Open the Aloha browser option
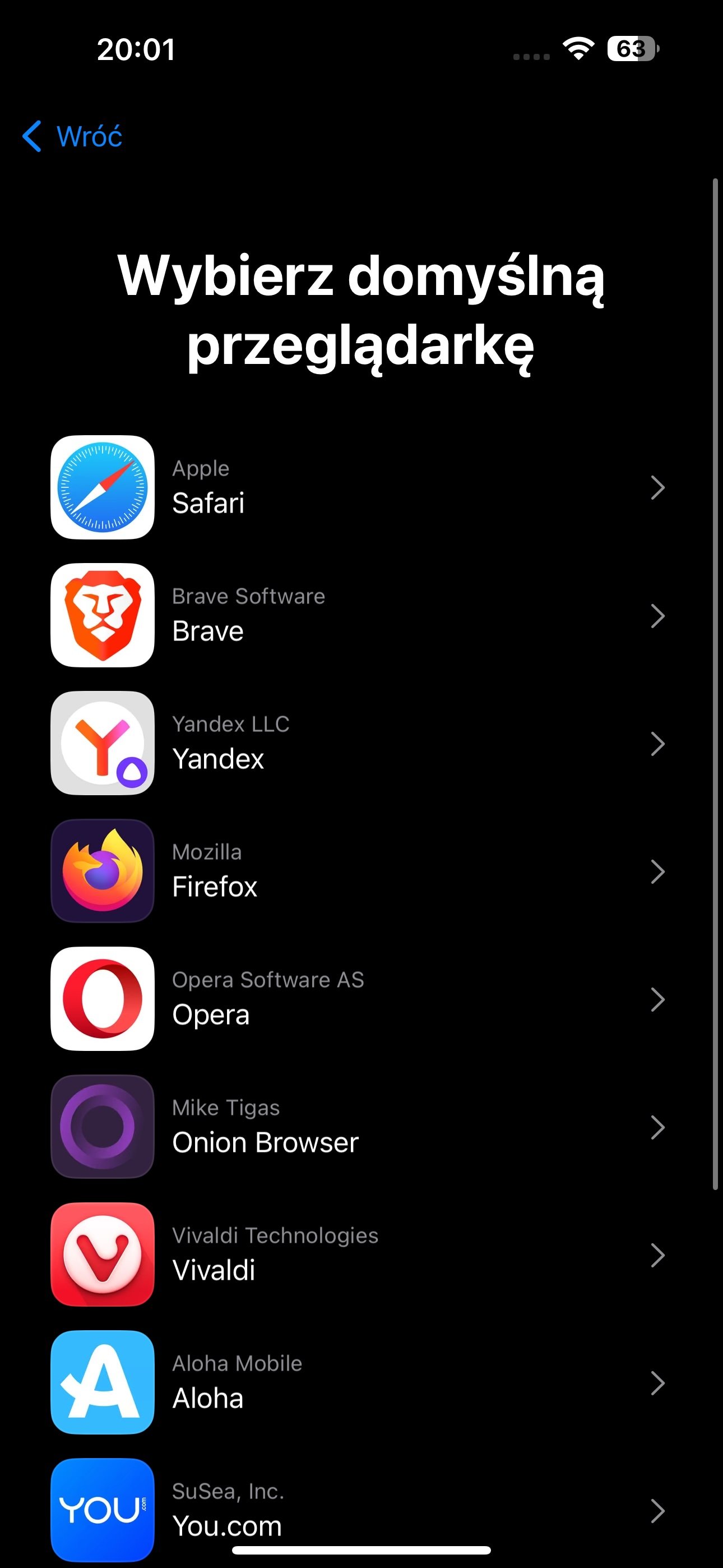Screen dimensions: 723x1568 (361, 1382)
